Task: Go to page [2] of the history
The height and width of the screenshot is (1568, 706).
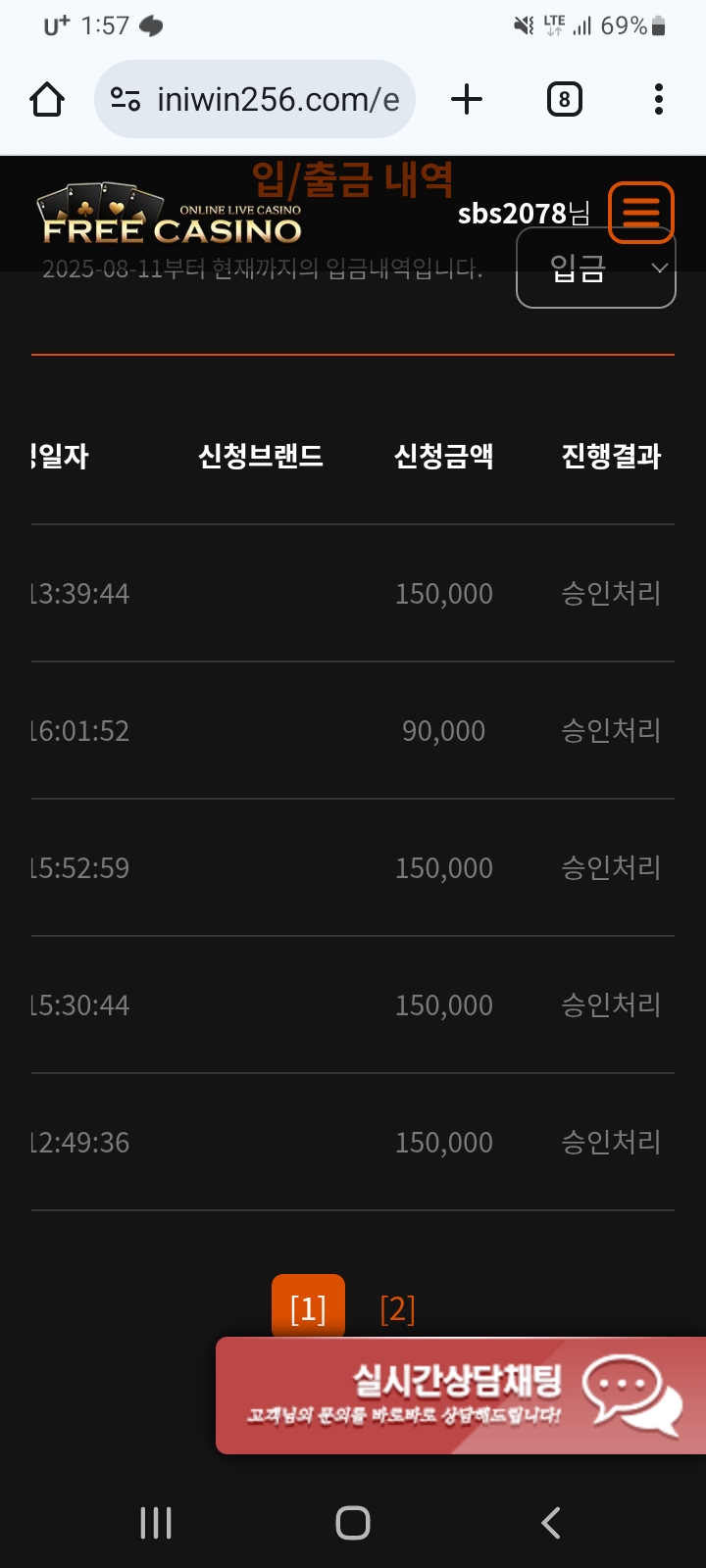Action: 397,1308
